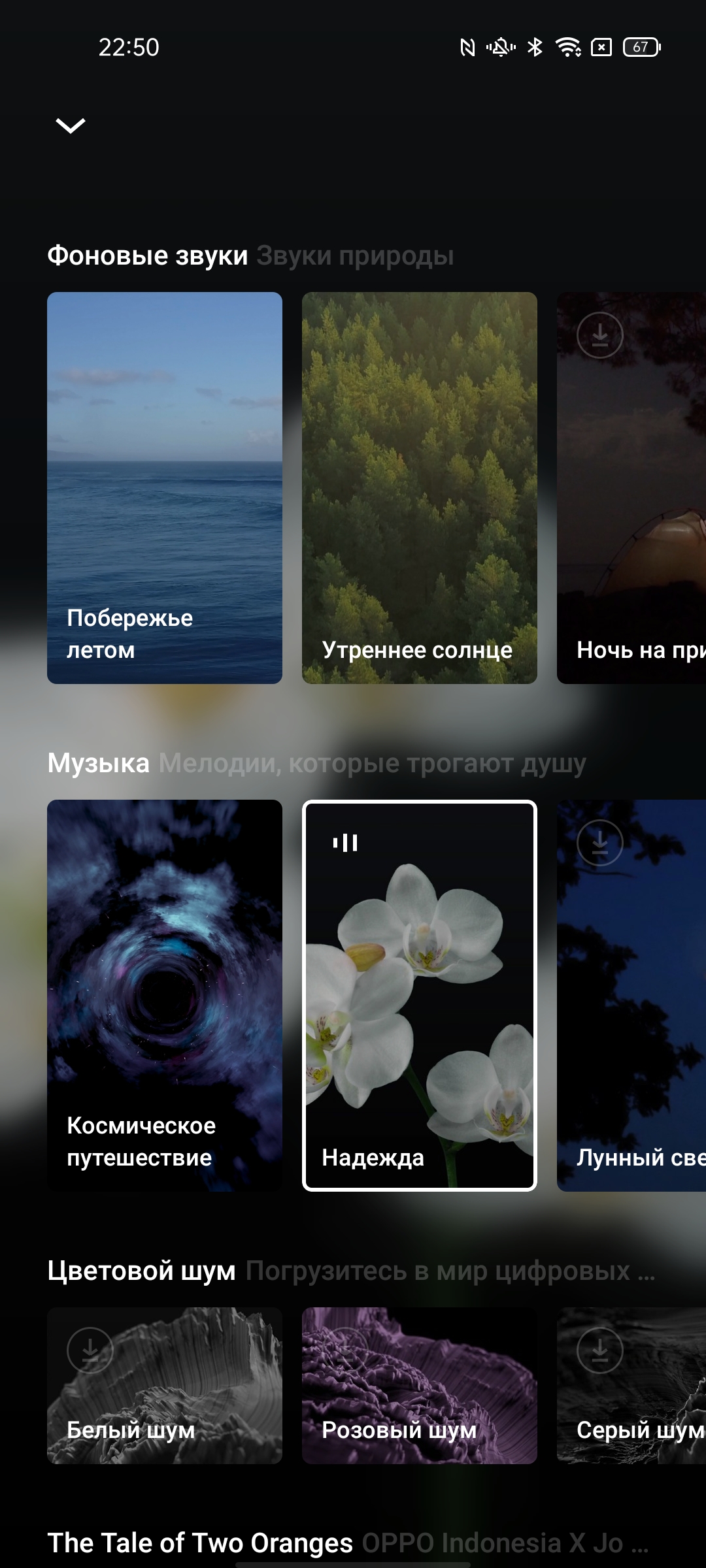Select the Утреннее солнце sound card
The height and width of the screenshot is (1568, 706).
tap(420, 487)
